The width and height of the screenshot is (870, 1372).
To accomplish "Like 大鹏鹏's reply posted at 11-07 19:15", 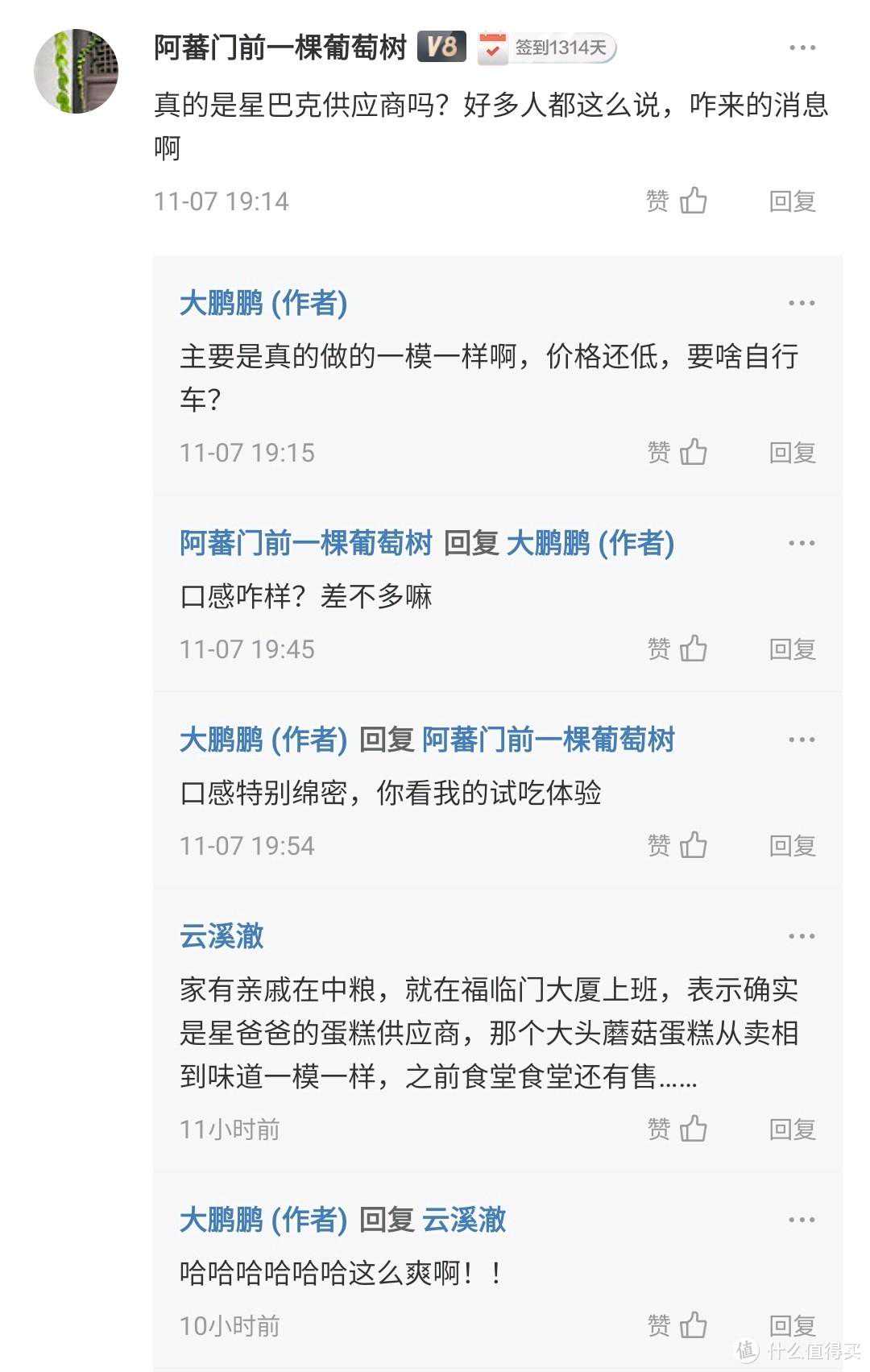I will pyautogui.click(x=678, y=452).
